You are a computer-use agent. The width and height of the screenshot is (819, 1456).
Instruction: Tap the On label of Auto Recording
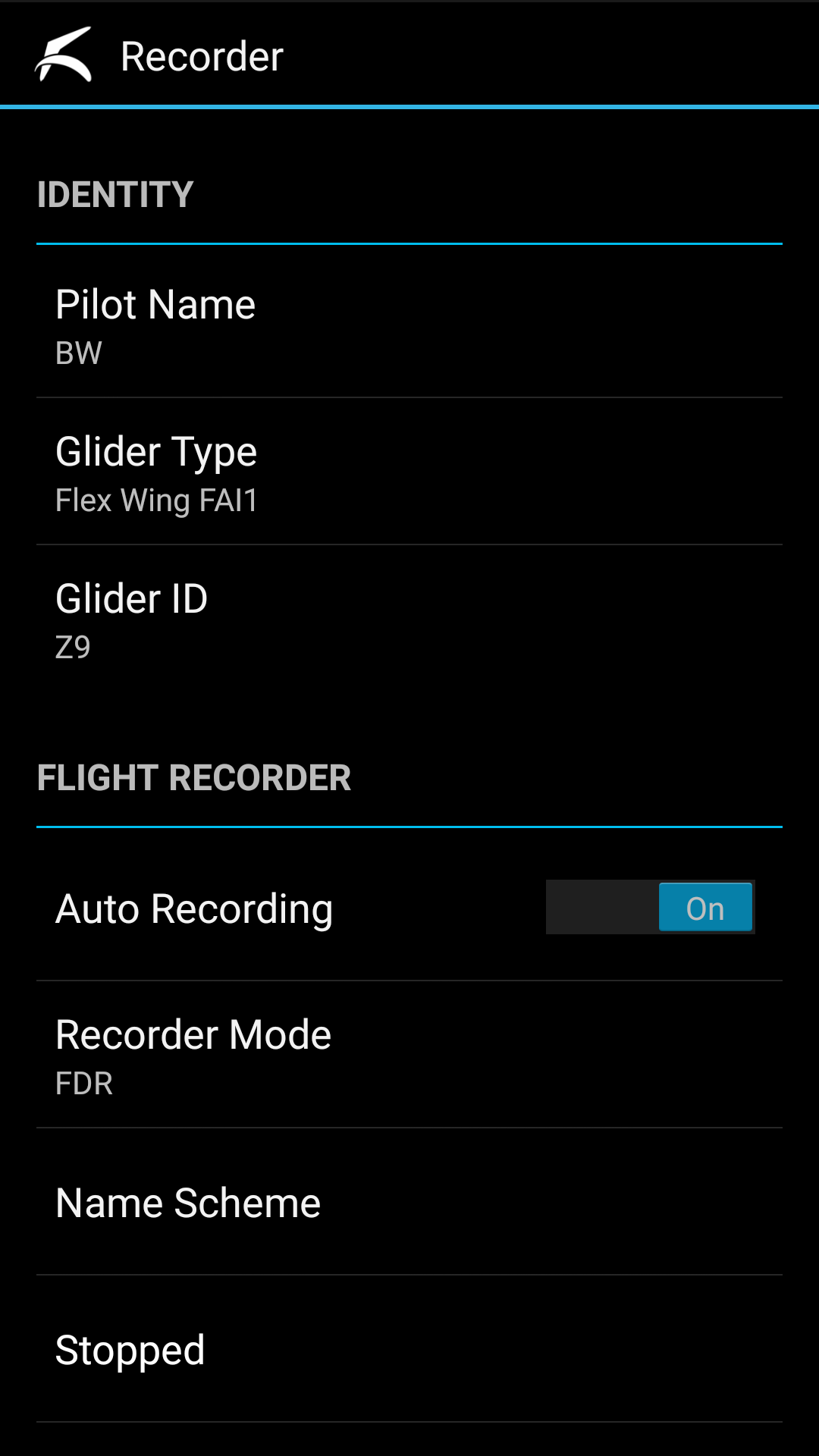(704, 907)
